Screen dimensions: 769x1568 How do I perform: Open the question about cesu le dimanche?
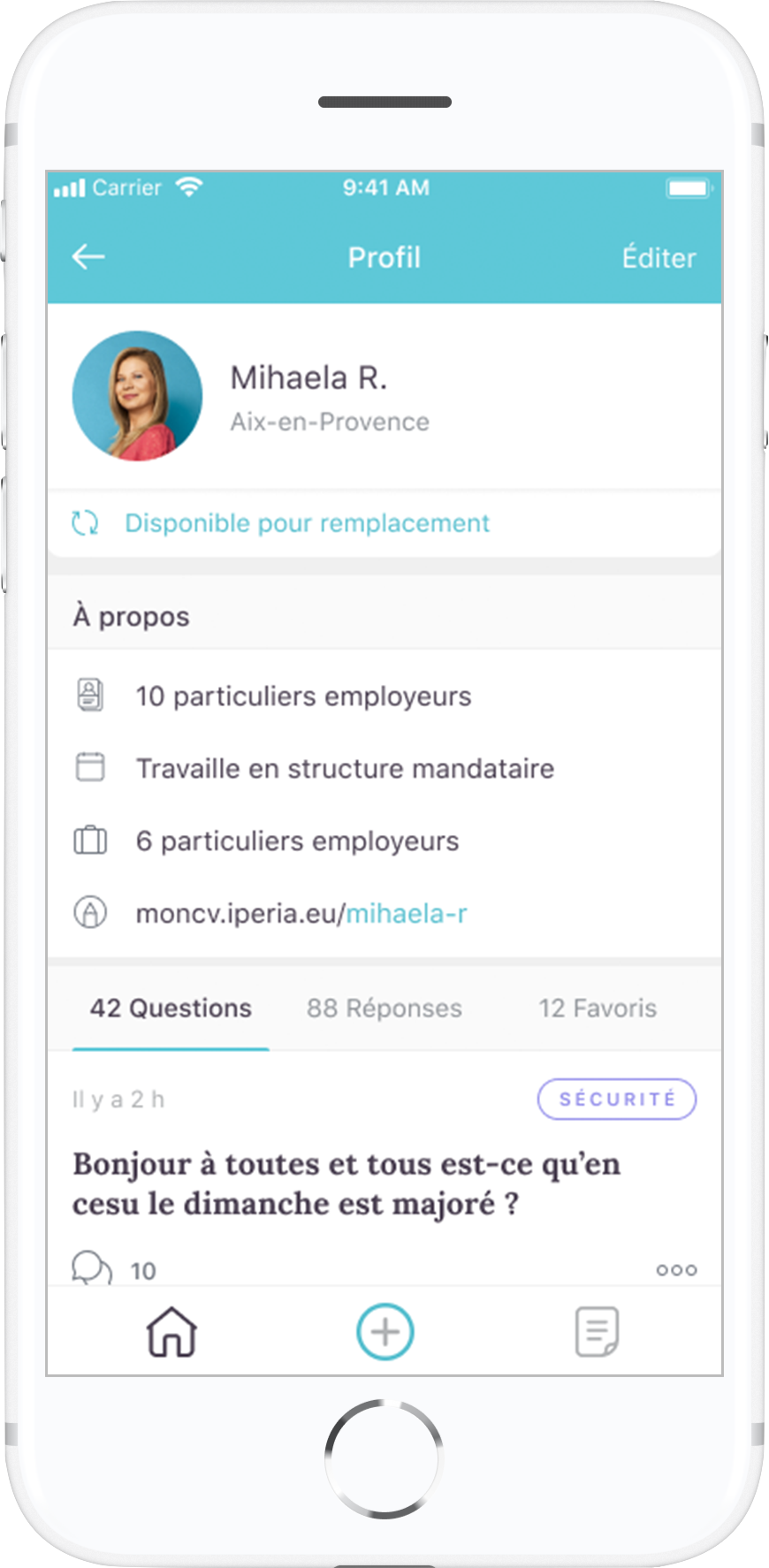click(x=346, y=1184)
